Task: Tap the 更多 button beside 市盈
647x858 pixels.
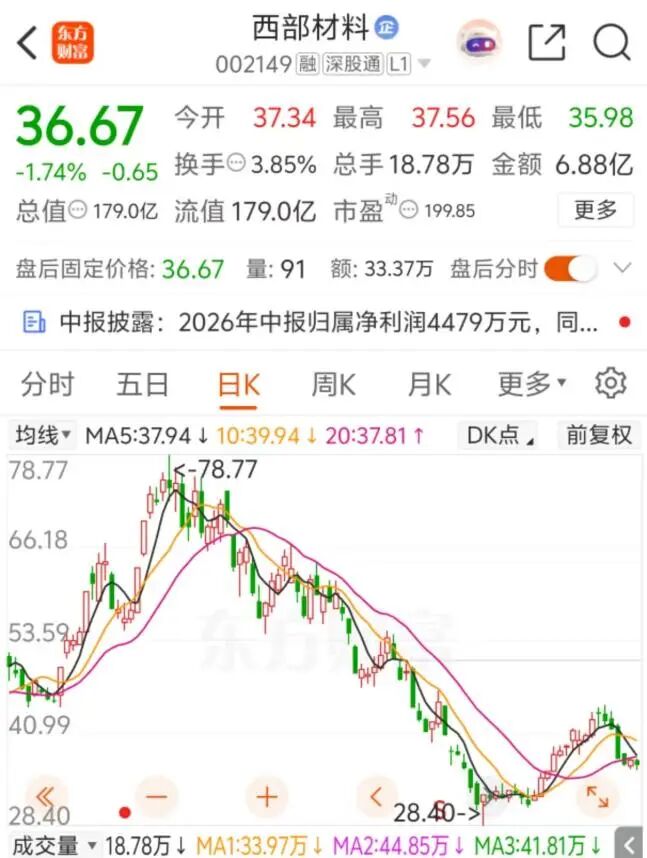Action: pos(596,210)
